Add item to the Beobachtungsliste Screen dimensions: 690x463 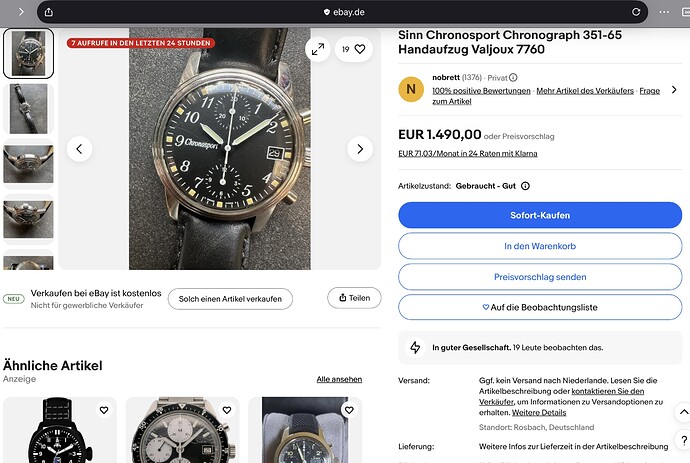pos(539,307)
